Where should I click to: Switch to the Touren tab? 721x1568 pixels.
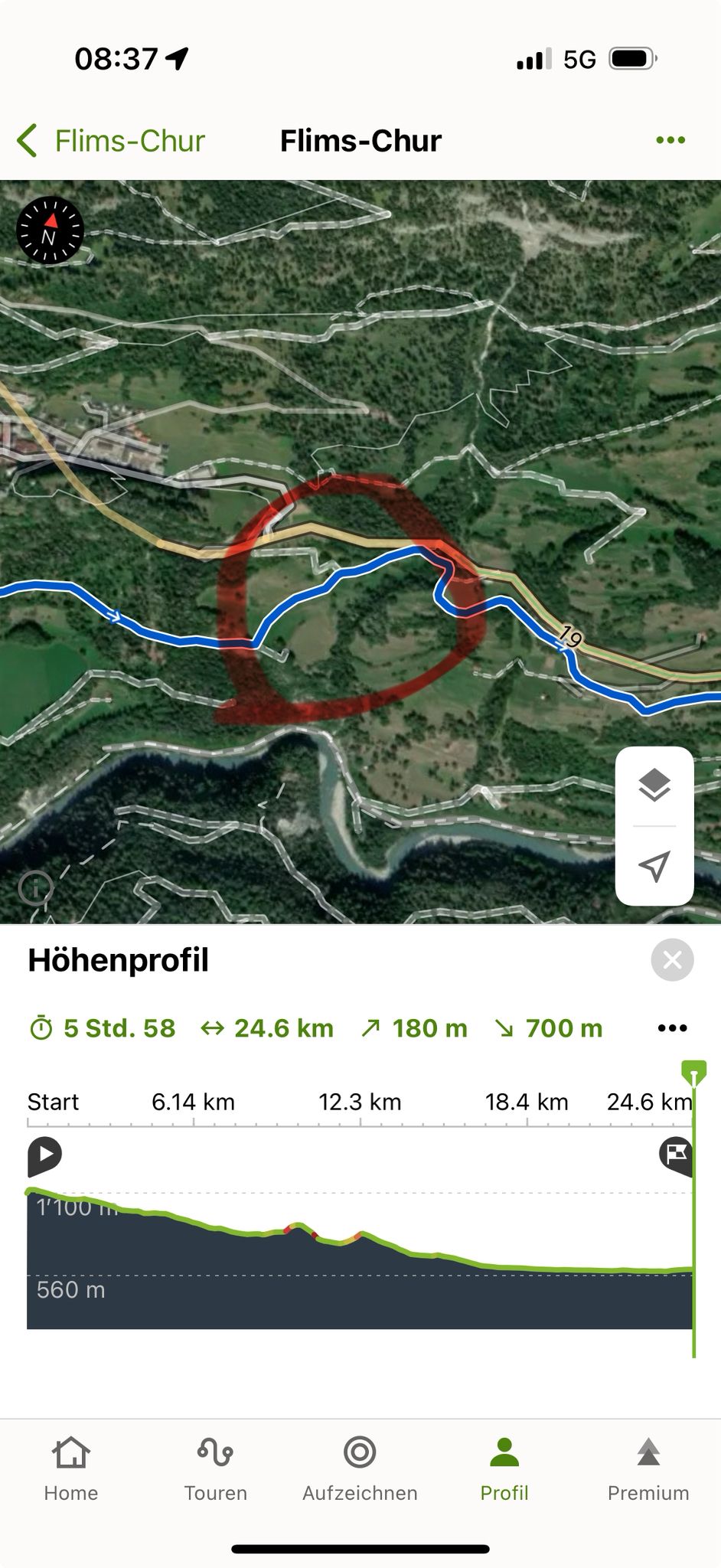[215, 1469]
